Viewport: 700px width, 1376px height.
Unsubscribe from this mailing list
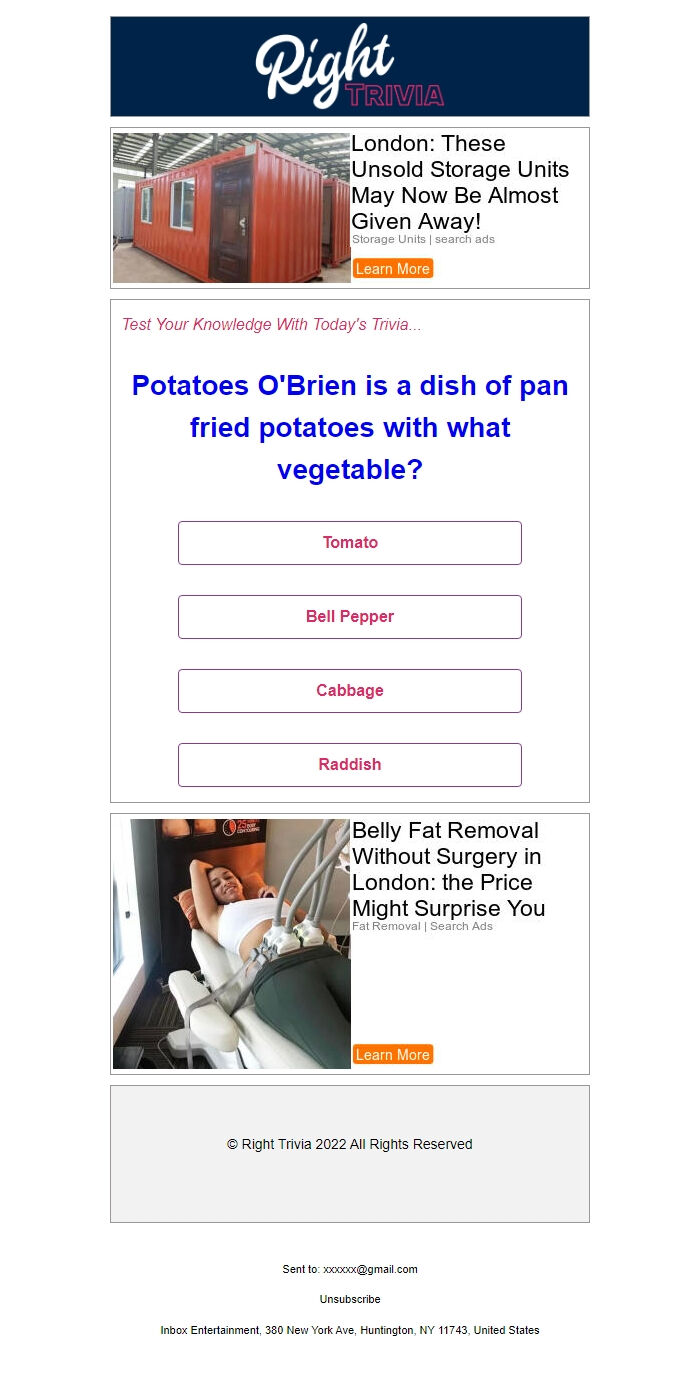pos(350,1299)
